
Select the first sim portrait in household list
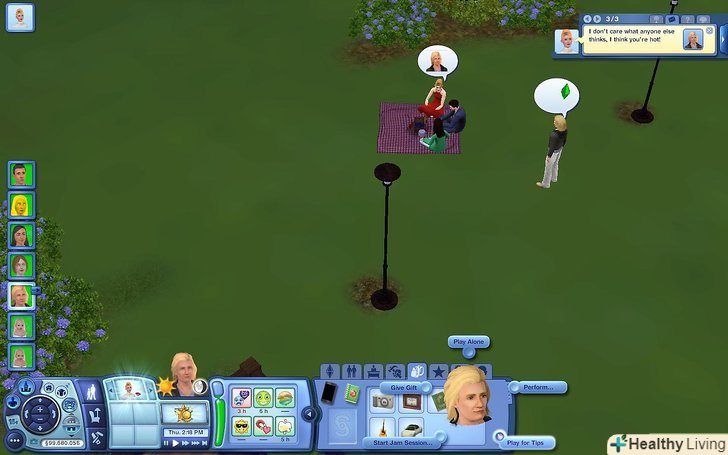21,174
